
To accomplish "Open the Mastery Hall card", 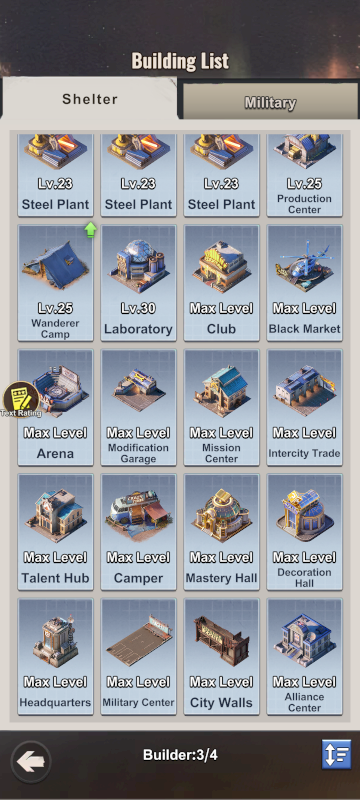I will coord(221,532).
